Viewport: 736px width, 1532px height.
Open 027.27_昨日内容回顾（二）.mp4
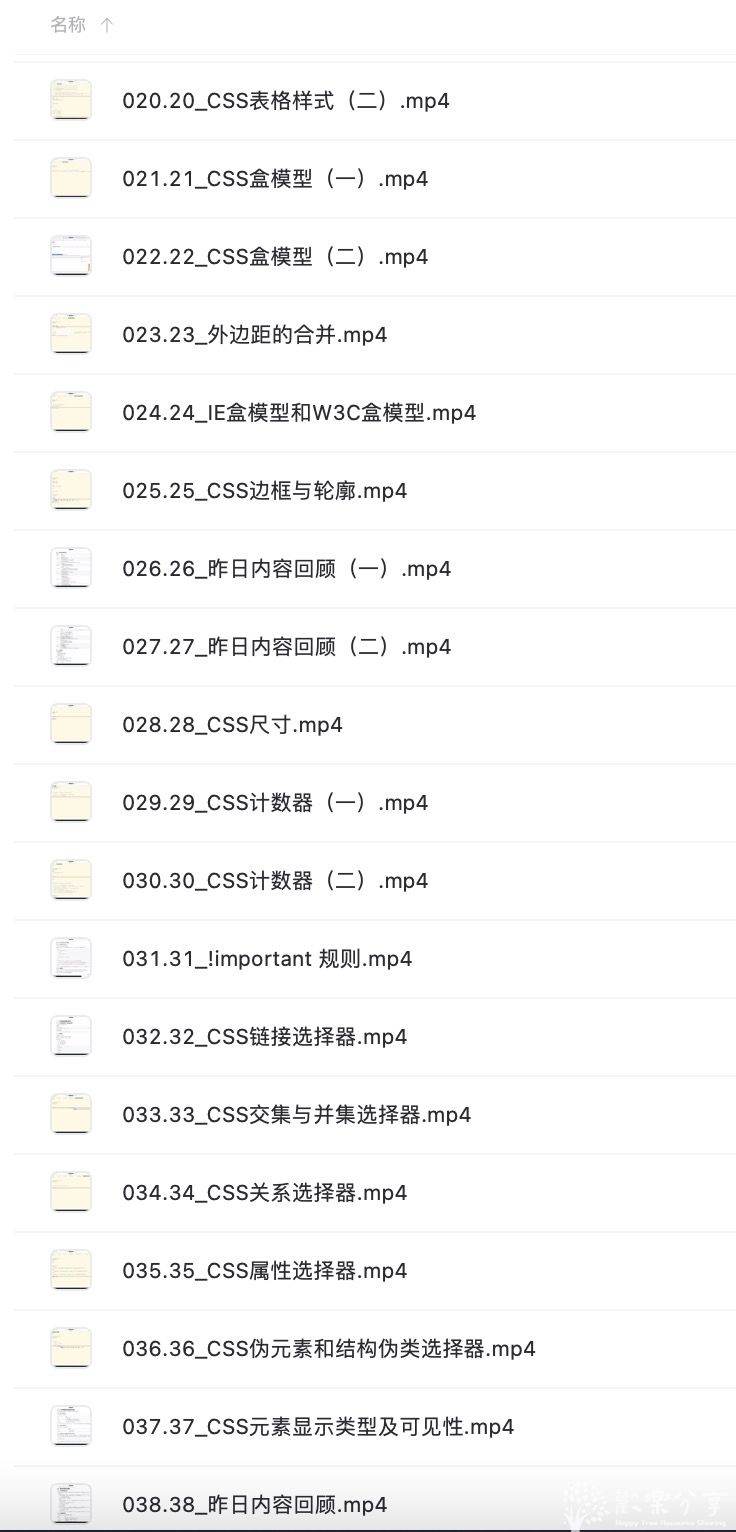click(286, 647)
